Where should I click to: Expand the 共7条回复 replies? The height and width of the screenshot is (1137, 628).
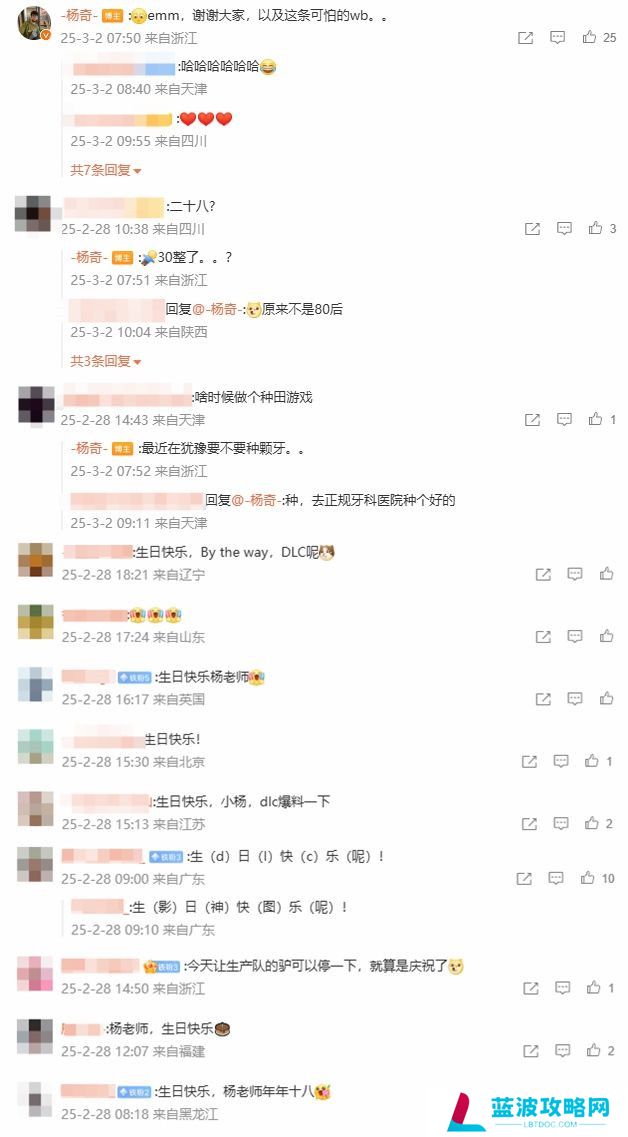105,170
